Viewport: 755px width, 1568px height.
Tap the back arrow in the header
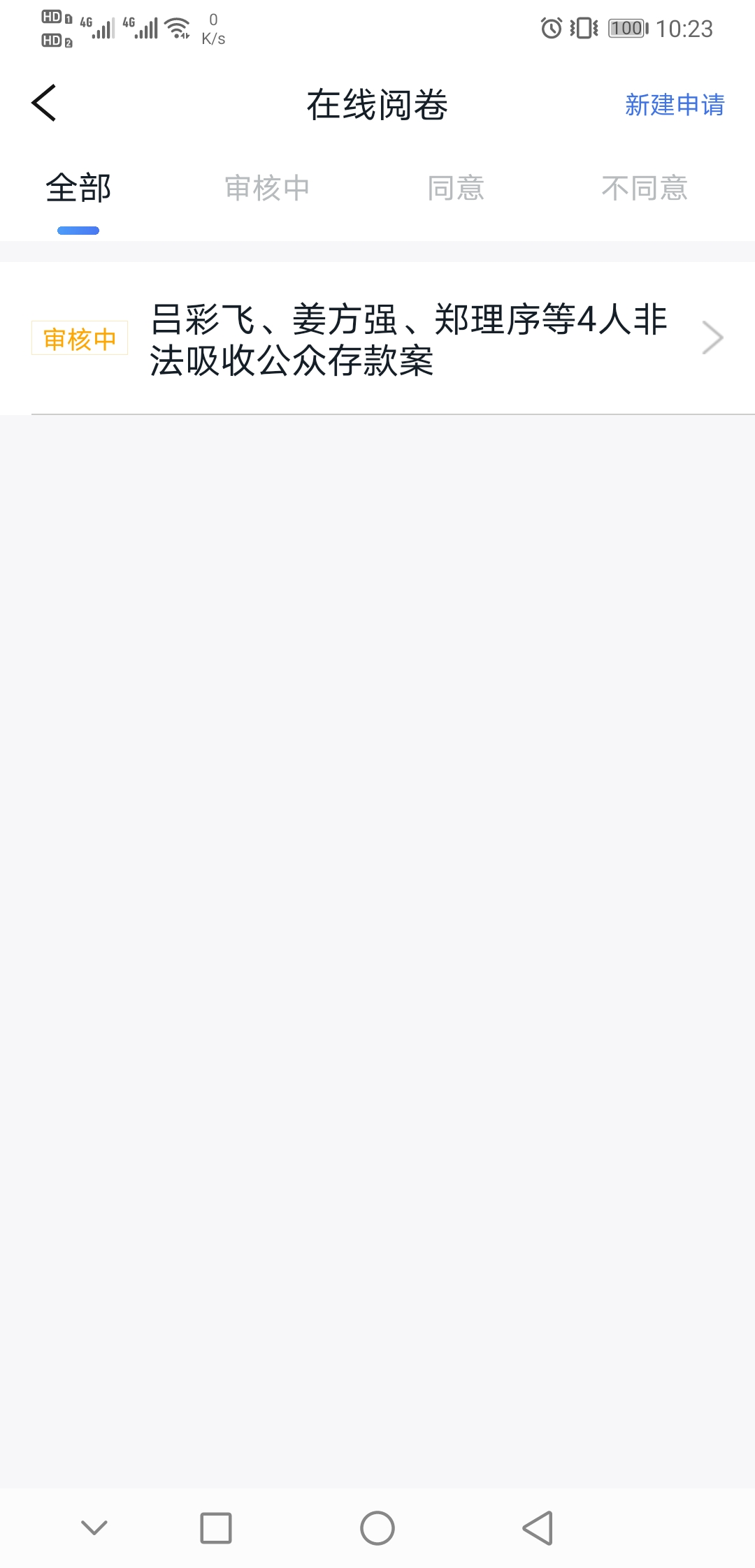click(44, 103)
